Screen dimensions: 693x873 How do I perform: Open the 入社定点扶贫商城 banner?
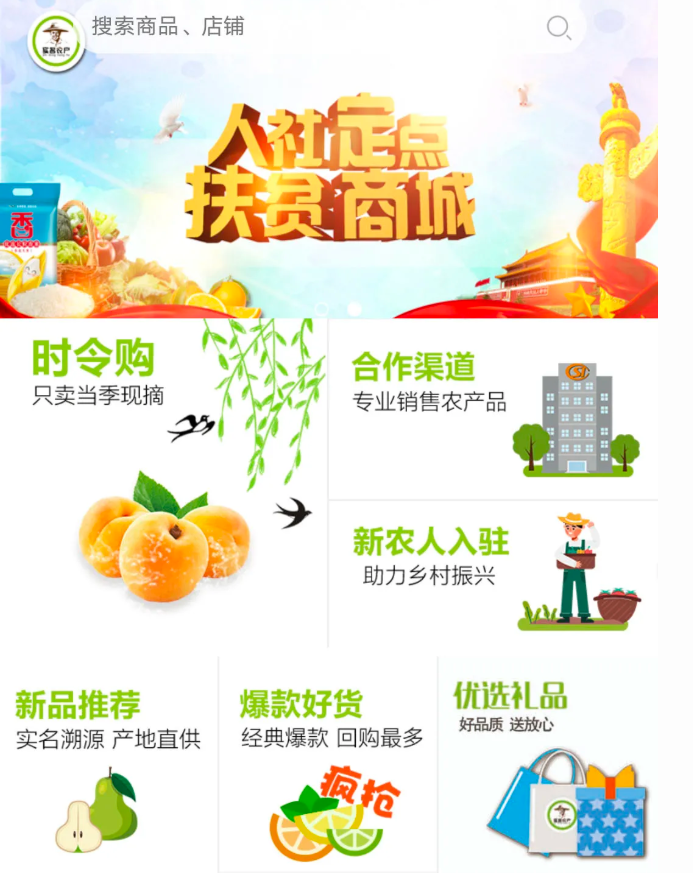tap(330, 180)
